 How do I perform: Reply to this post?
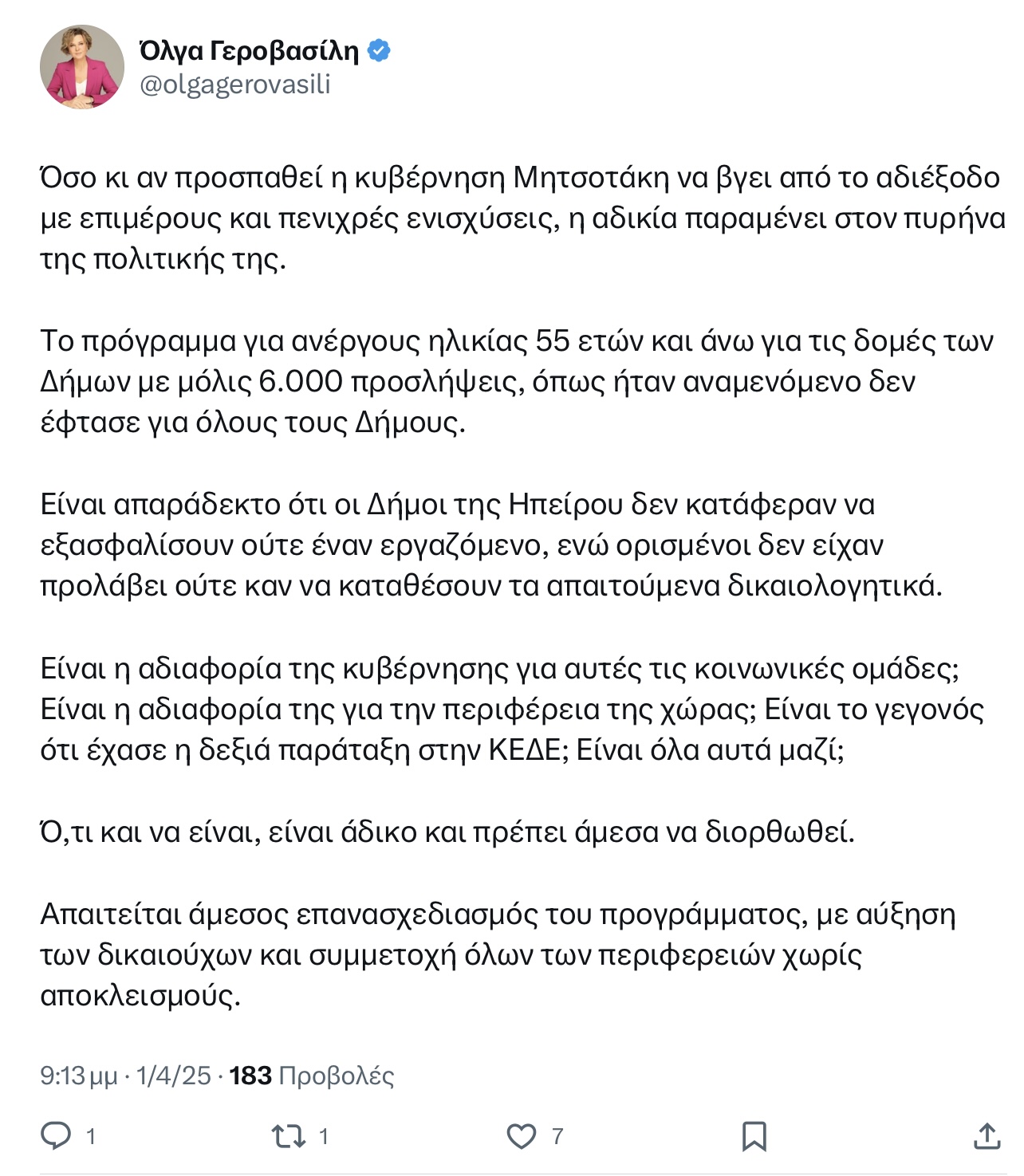[56, 1135]
